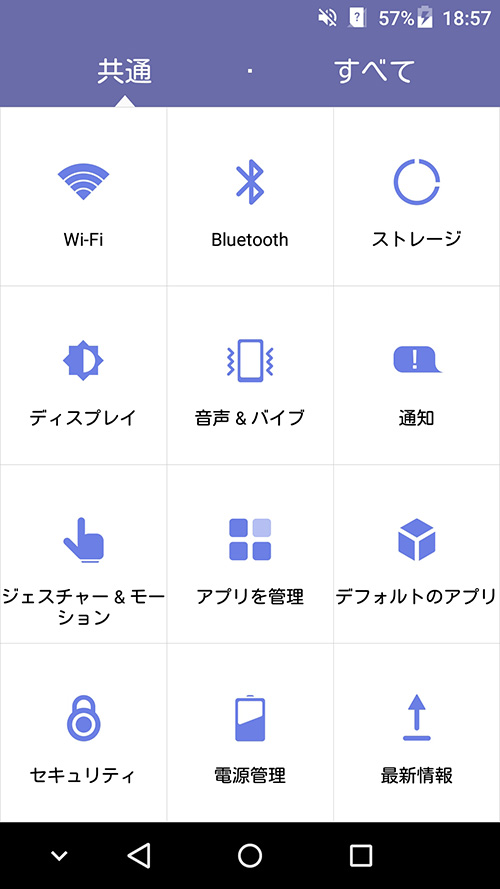Open the 通知 settings tile
This screenshot has width=500, height=889.
click(417, 375)
